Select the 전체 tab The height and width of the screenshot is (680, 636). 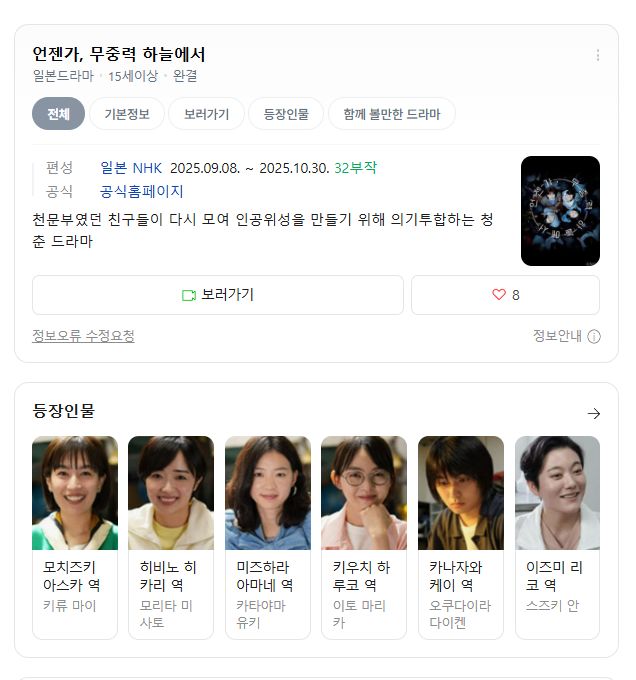click(58, 114)
